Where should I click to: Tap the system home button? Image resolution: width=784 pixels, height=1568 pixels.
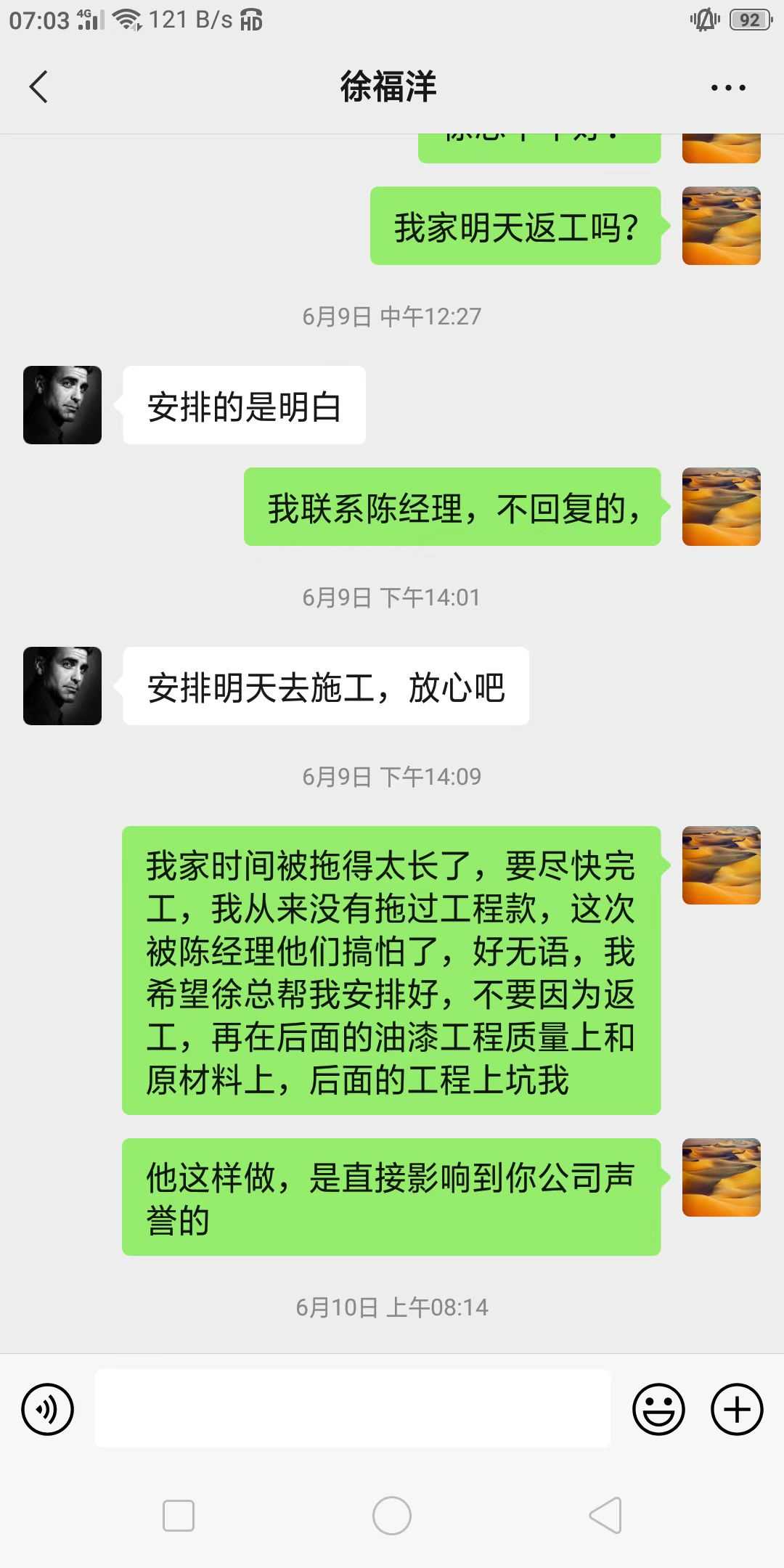point(392,1516)
